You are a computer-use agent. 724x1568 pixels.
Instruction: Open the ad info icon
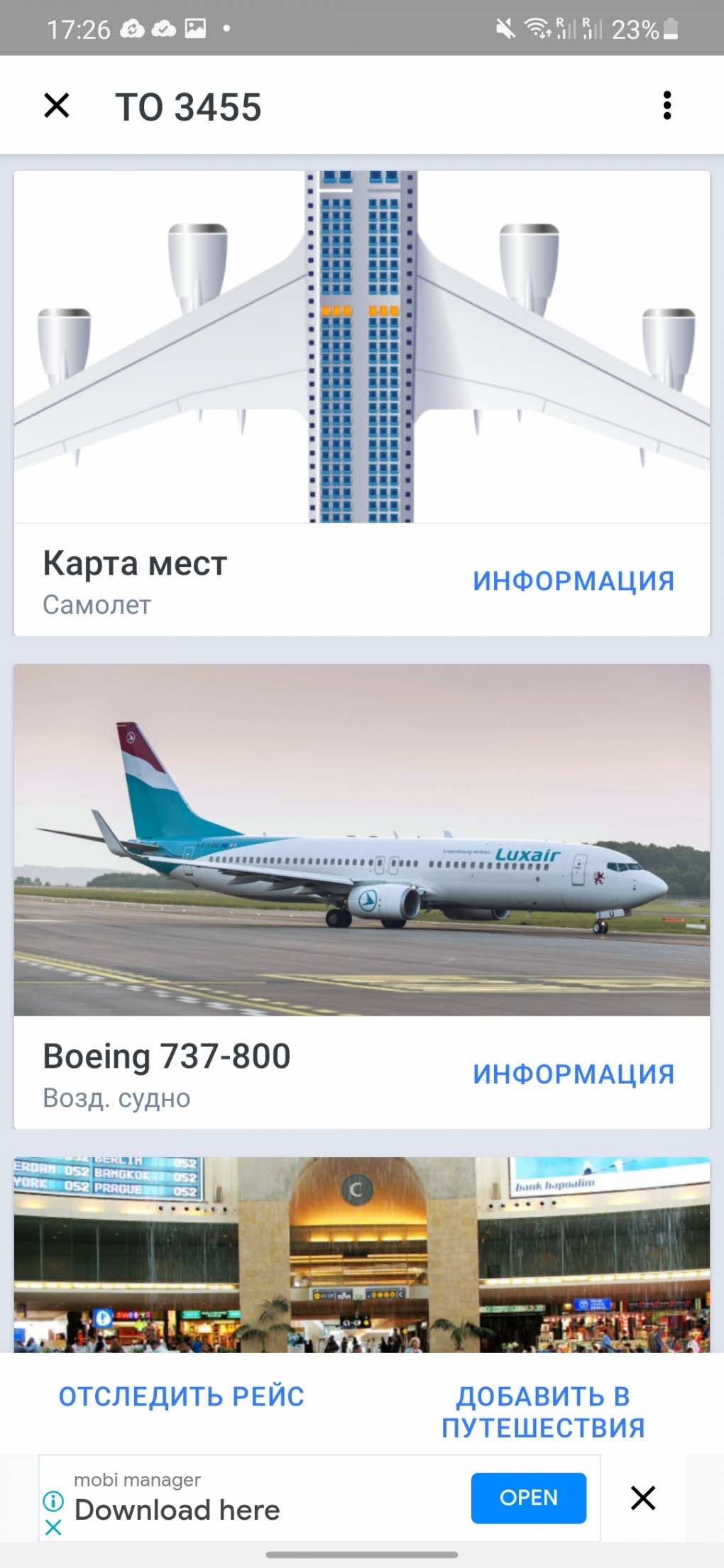[54, 1501]
